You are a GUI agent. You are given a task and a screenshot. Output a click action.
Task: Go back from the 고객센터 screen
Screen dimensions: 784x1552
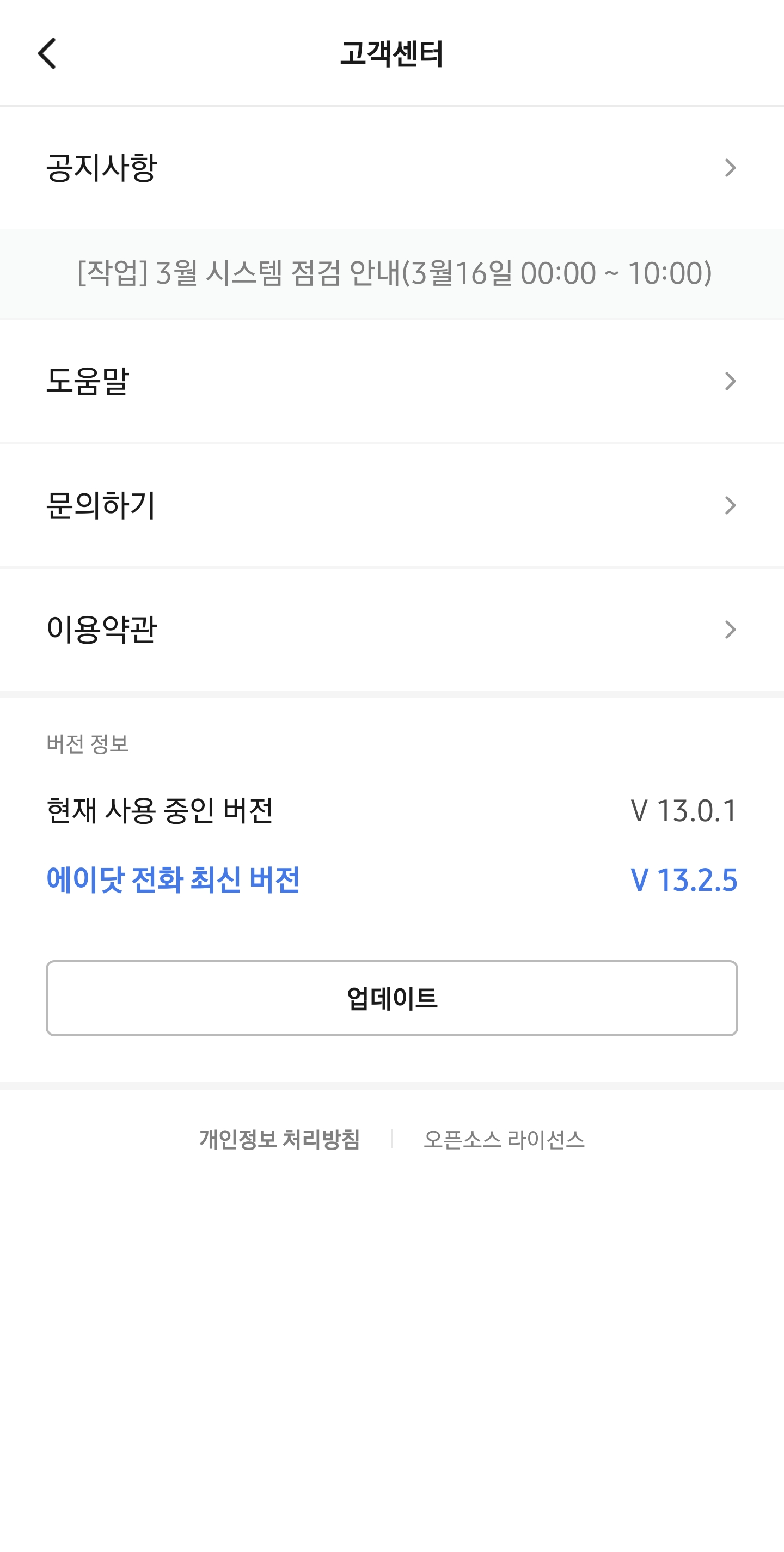tap(47, 53)
